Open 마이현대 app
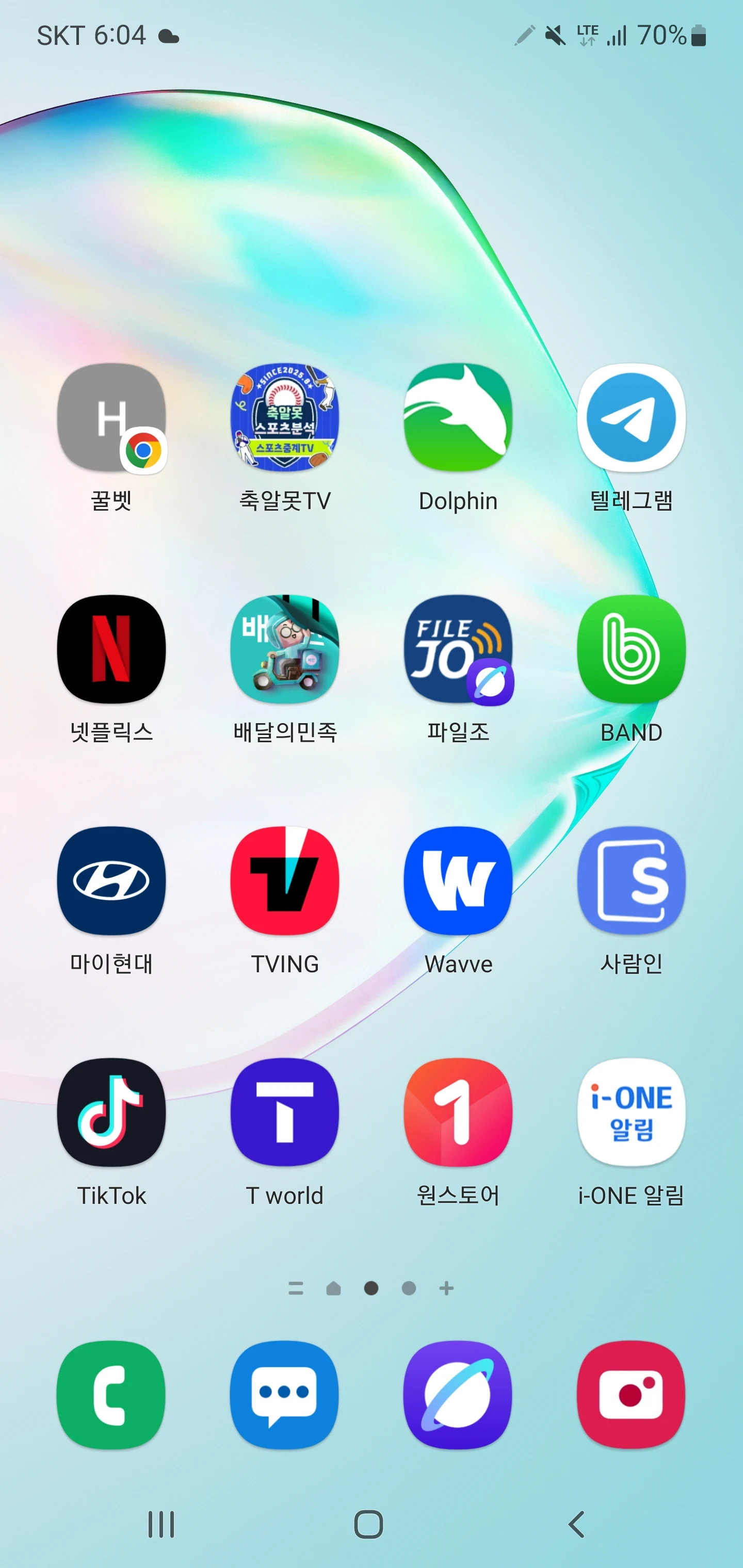Image resolution: width=743 pixels, height=1568 pixels. click(111, 881)
